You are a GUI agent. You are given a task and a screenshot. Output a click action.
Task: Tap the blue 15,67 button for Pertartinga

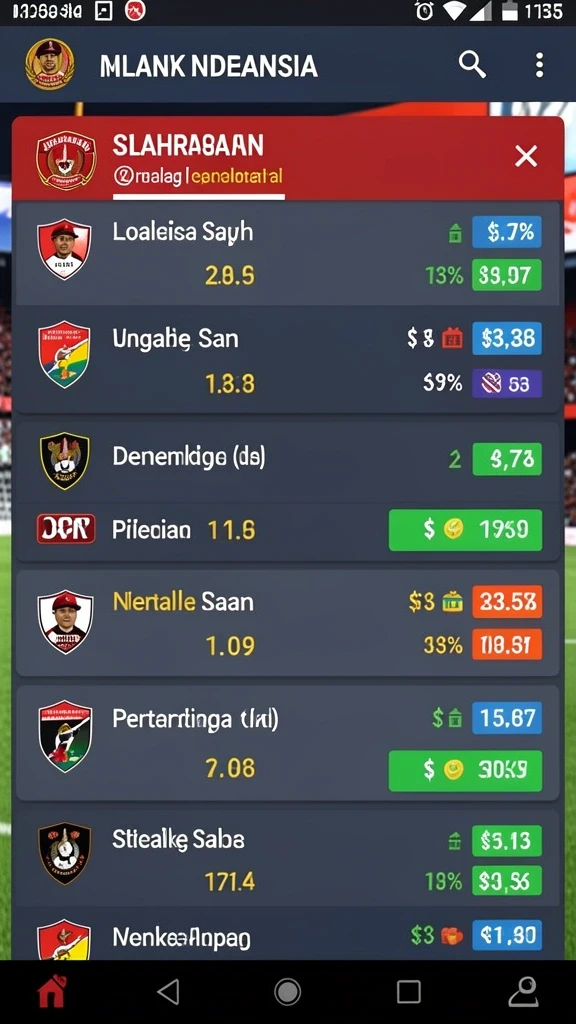coord(507,718)
